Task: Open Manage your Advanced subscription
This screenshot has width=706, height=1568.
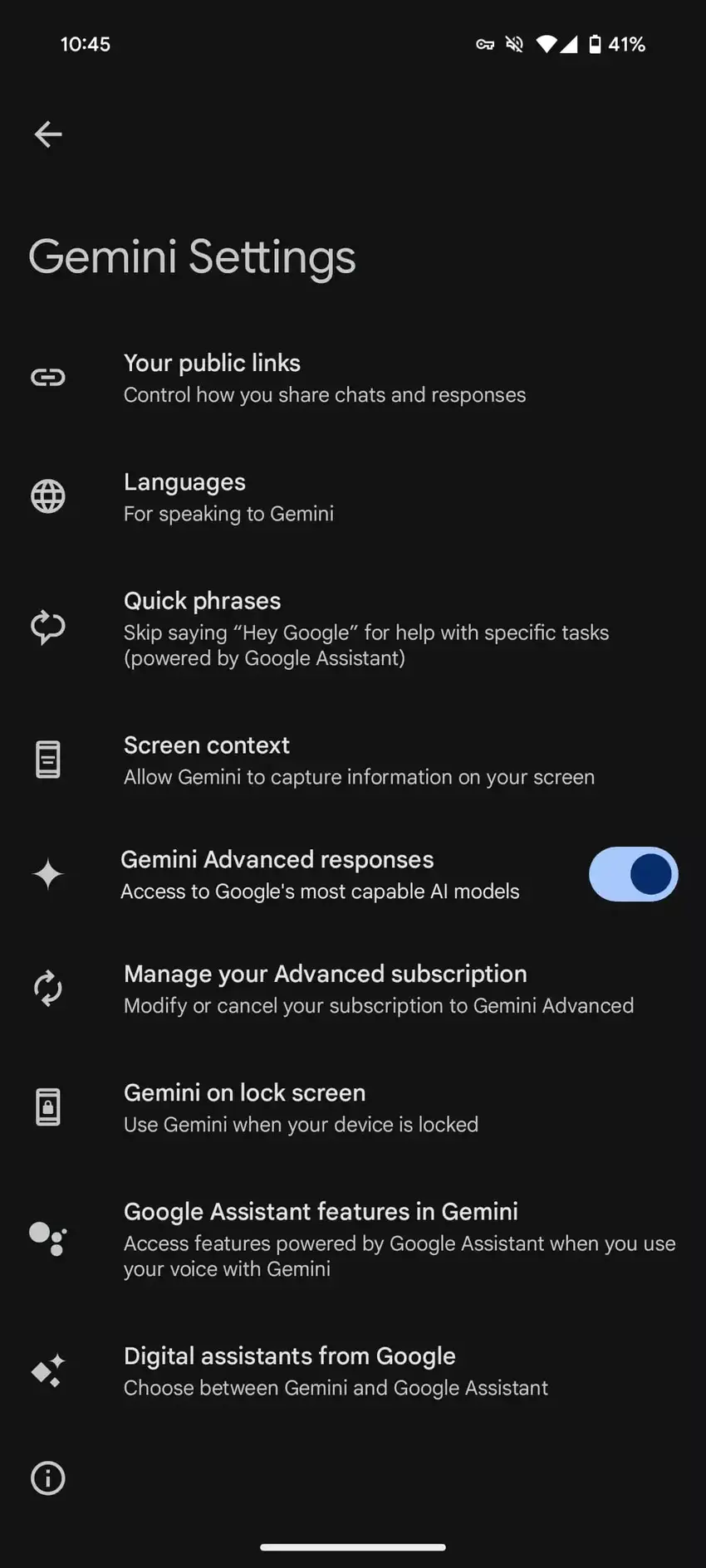Action: click(x=378, y=988)
